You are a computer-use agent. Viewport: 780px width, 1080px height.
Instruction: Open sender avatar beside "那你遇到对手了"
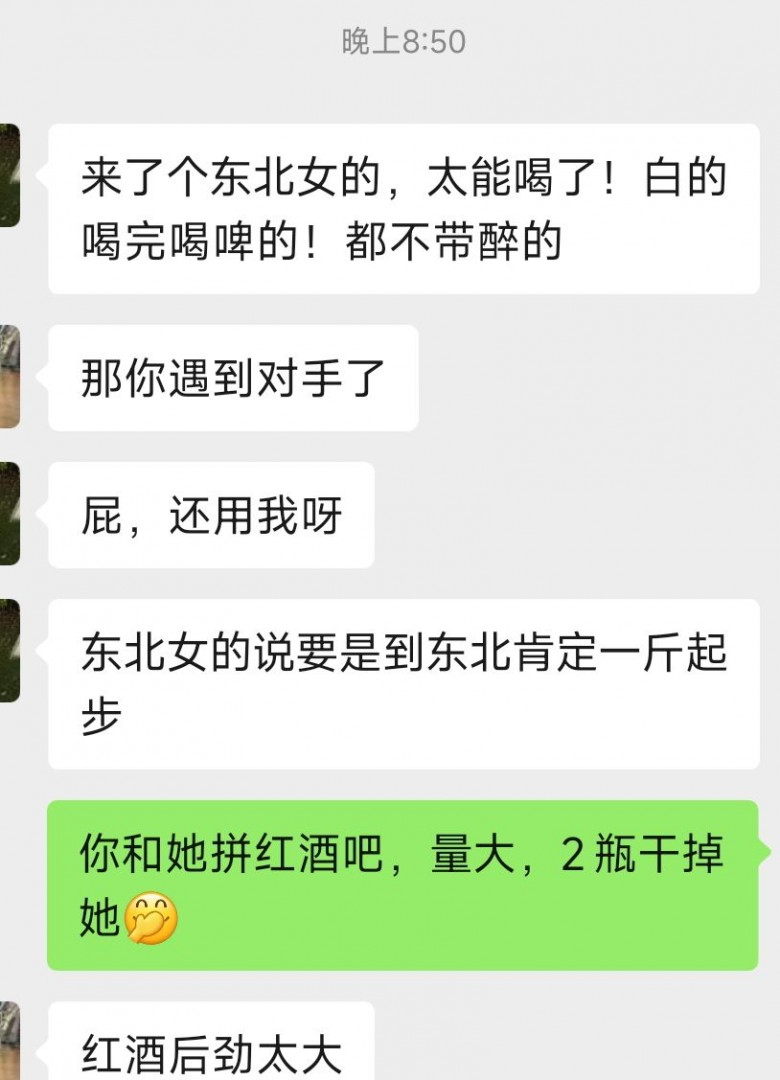[9, 377]
